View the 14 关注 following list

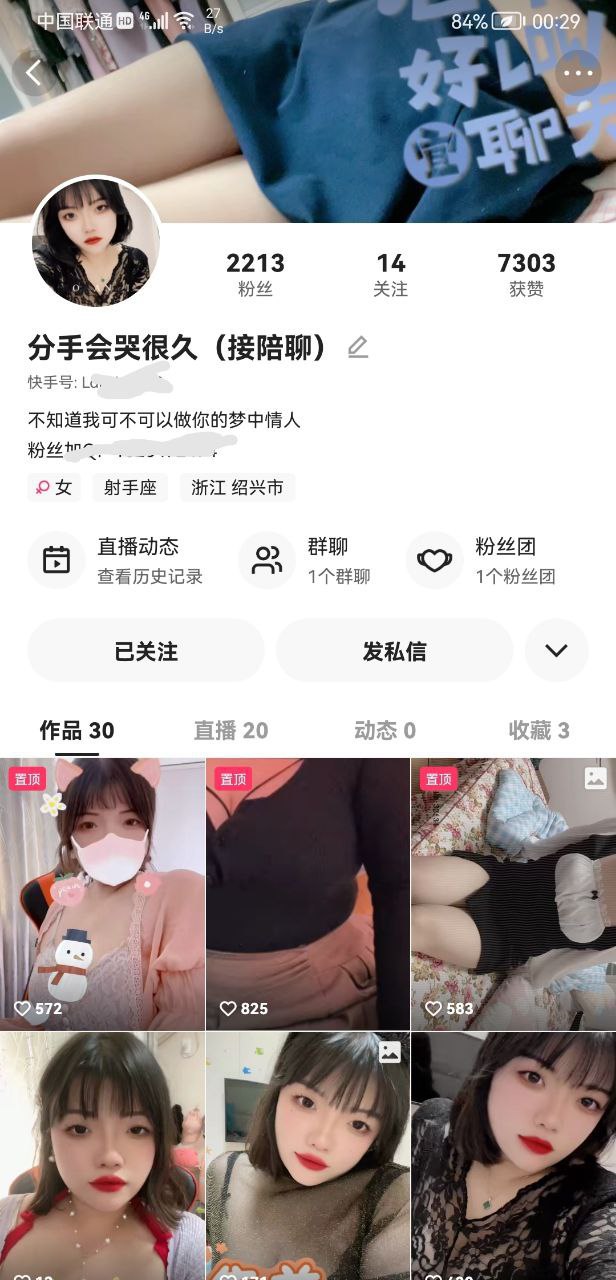click(x=391, y=275)
